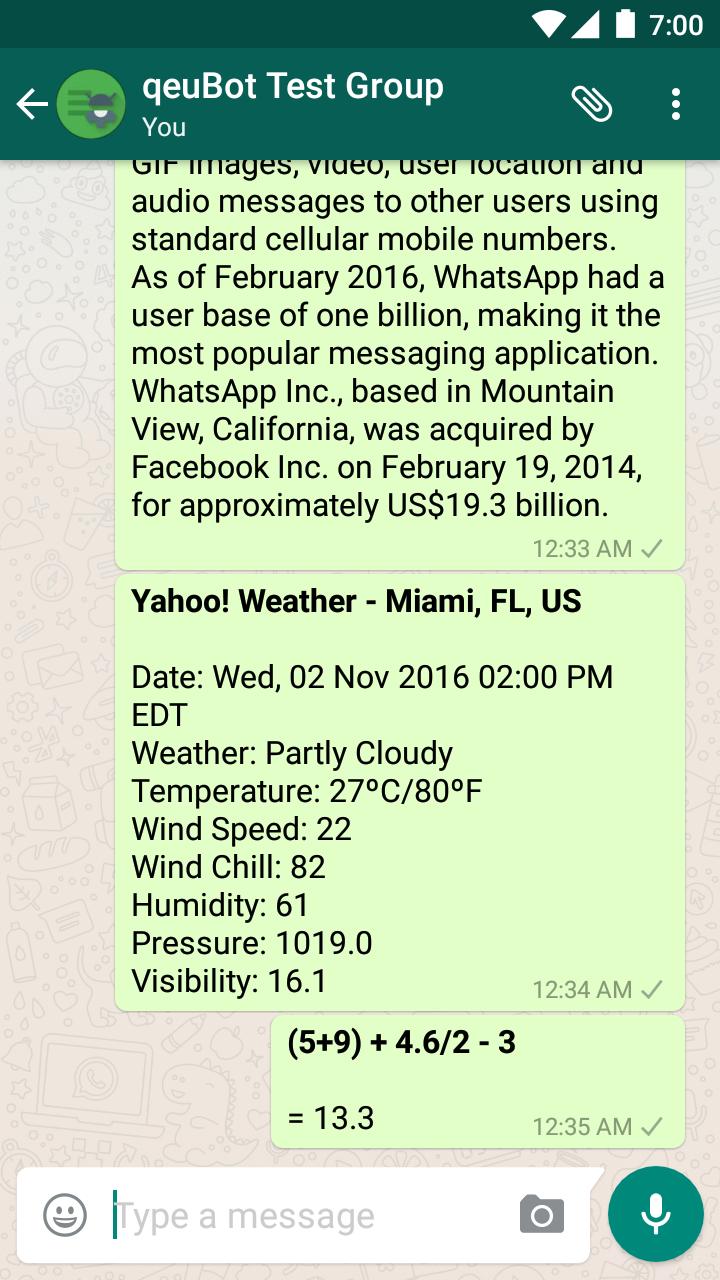The image size is (720, 1280).
Task: Open the emoji picker
Action: (65, 1215)
